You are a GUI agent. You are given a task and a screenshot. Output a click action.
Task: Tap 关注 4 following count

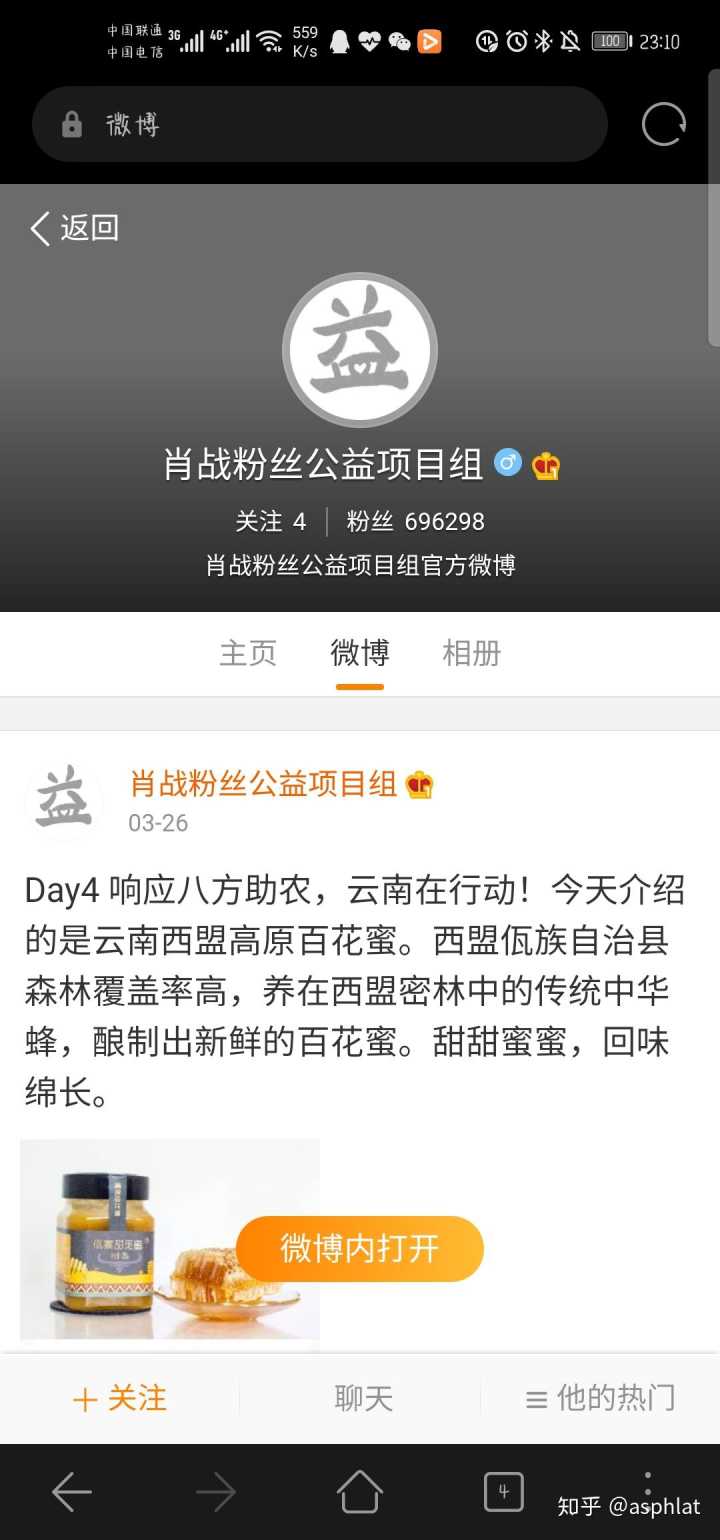coord(270,521)
